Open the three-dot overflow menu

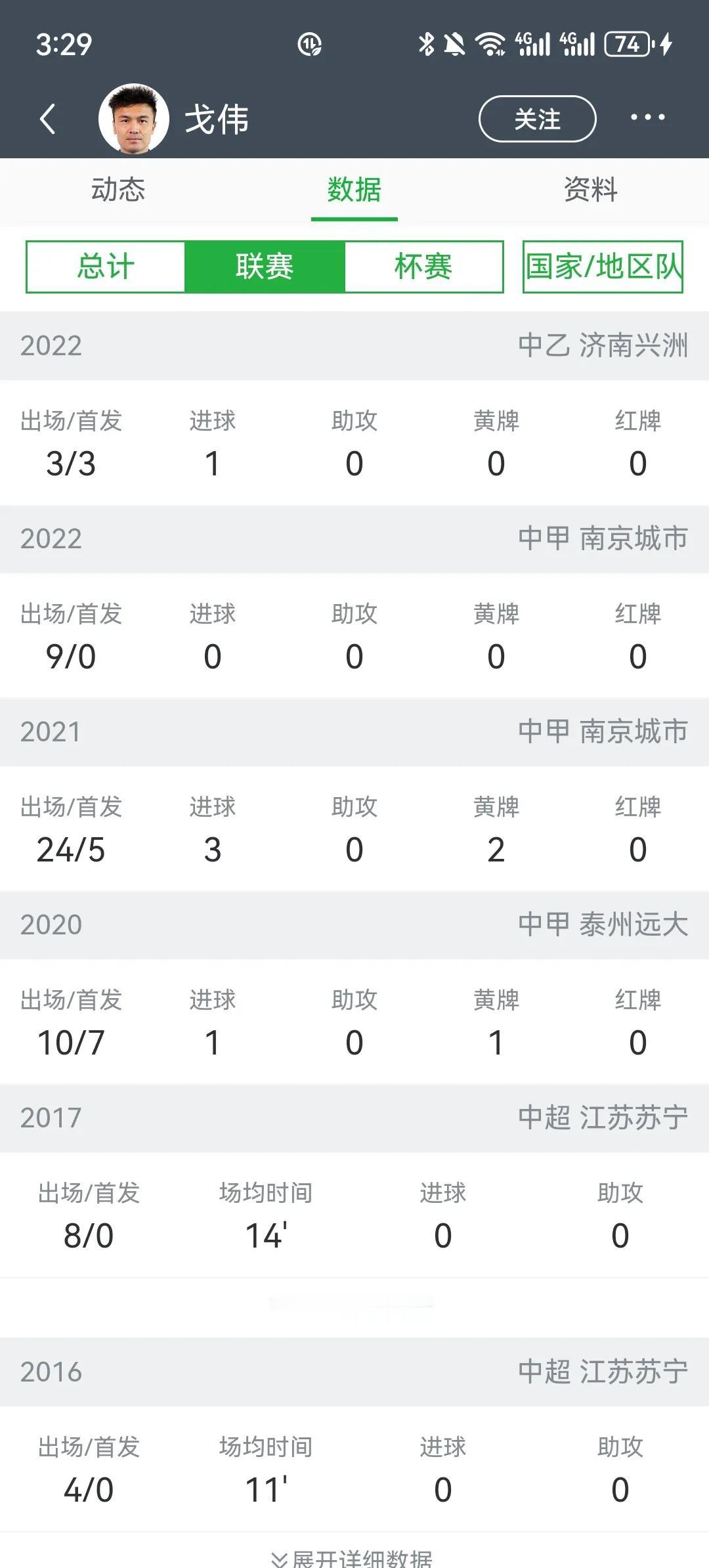[x=647, y=118]
